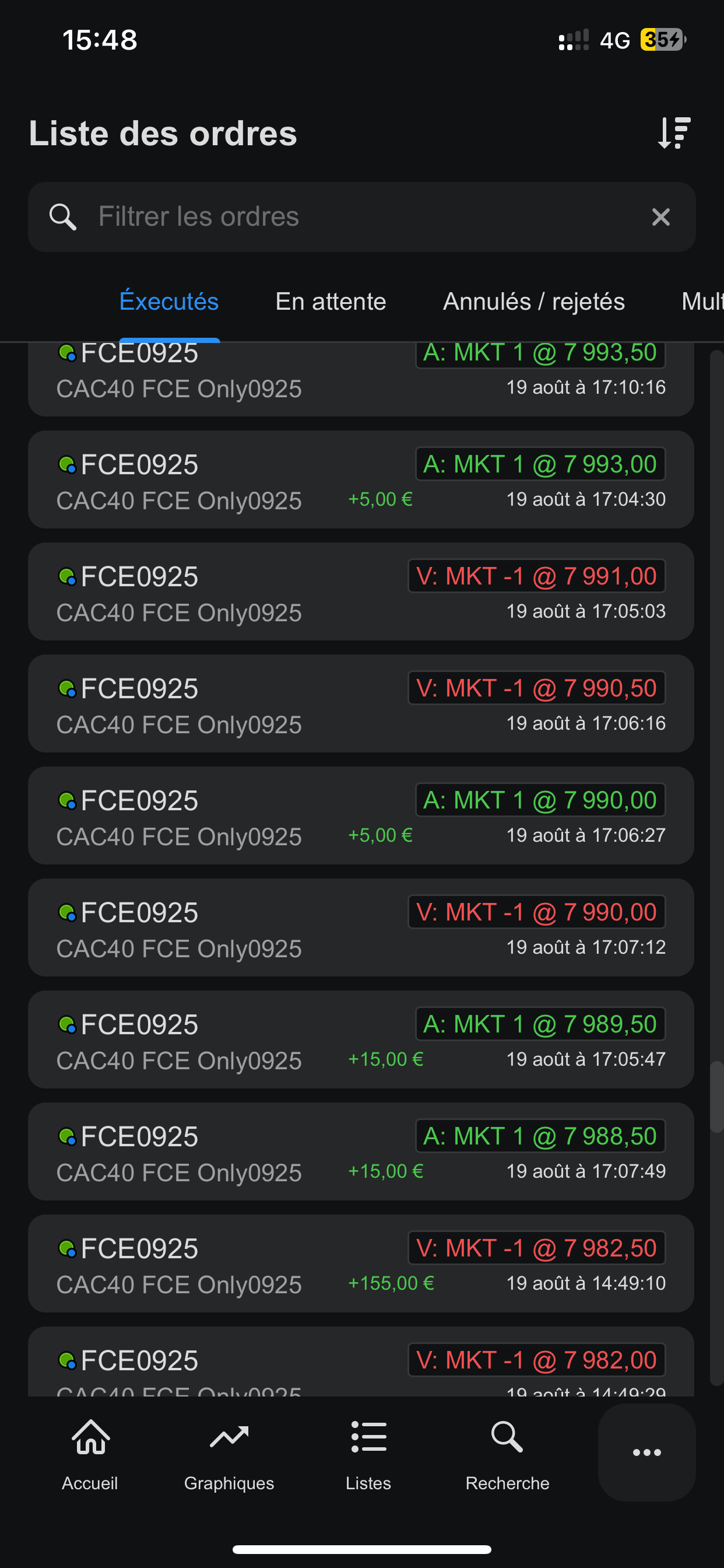Select the Exécutés tab

(168, 302)
